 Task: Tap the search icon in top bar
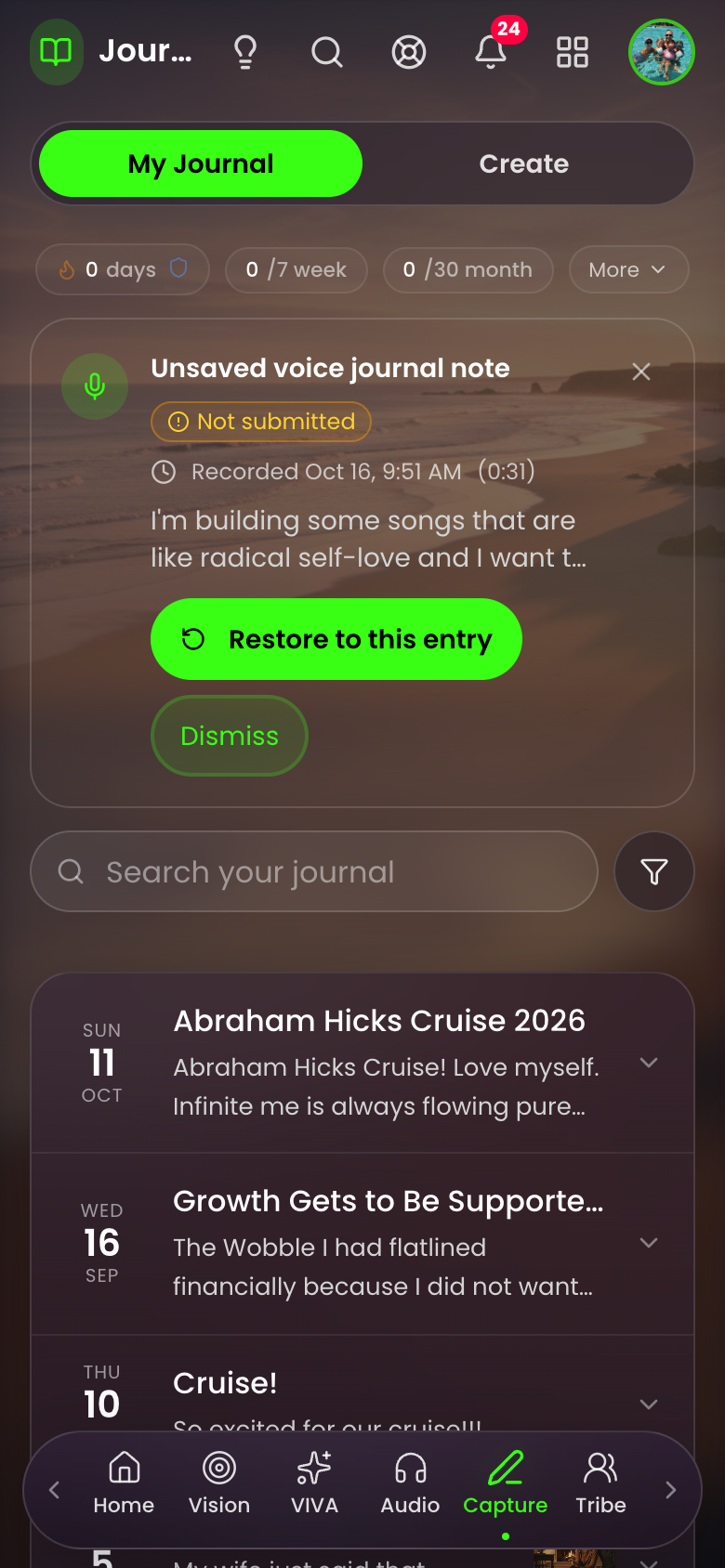click(x=327, y=52)
